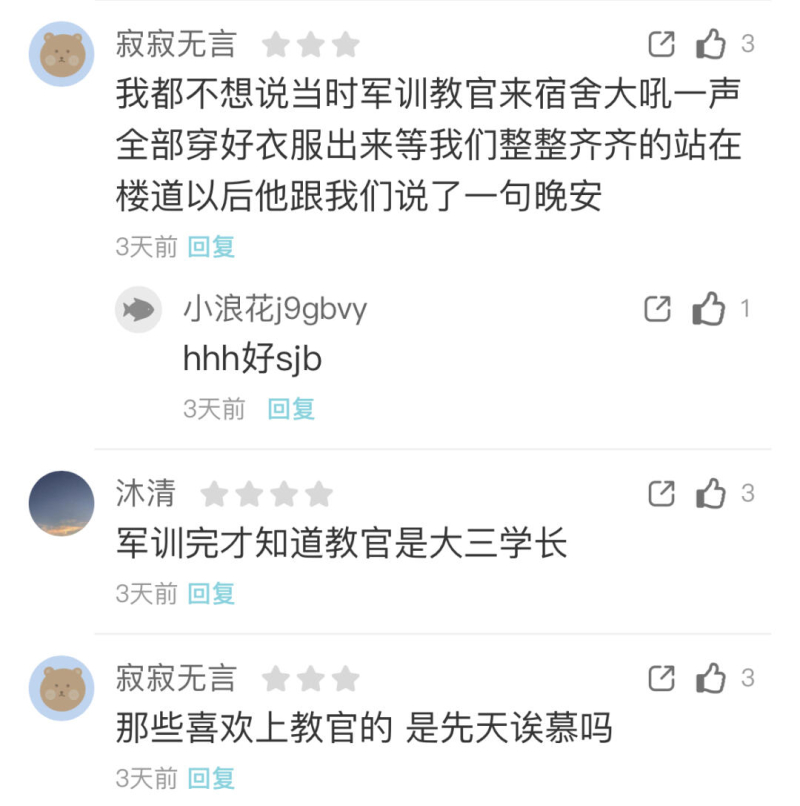Open 小浪花j9gbvy's fish avatar
This screenshot has width=800, height=806.
coord(138,310)
